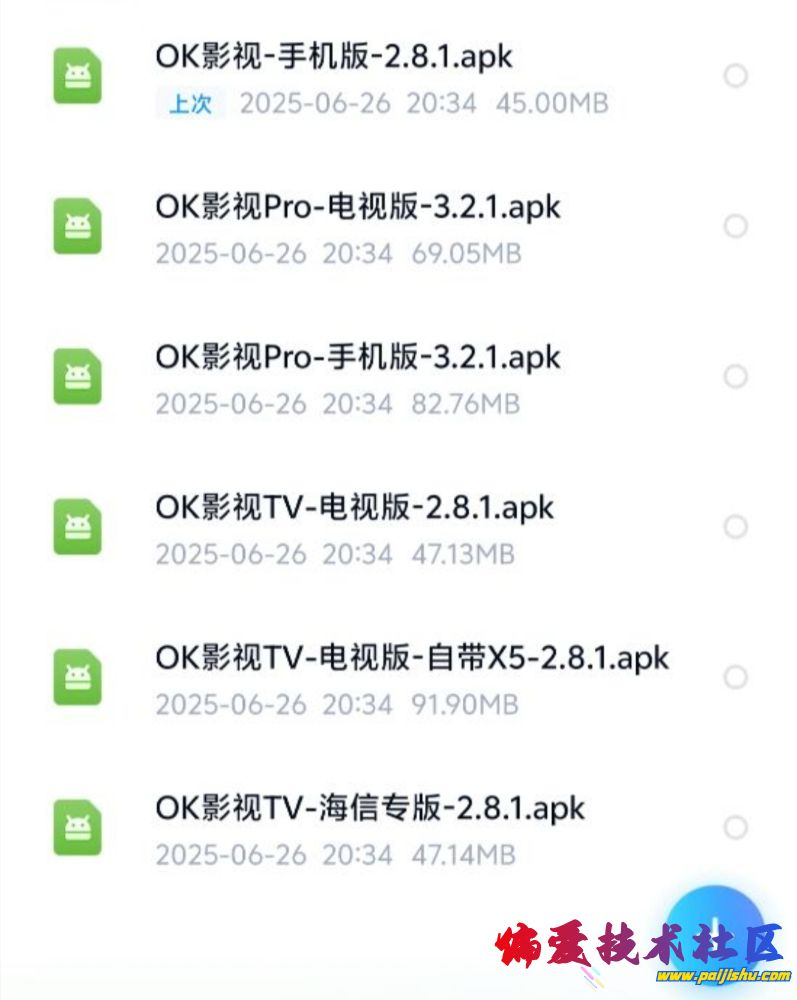Click the 编爱技术社区 watermark logo
The image size is (797, 1000).
pyautogui.click(x=640, y=938)
